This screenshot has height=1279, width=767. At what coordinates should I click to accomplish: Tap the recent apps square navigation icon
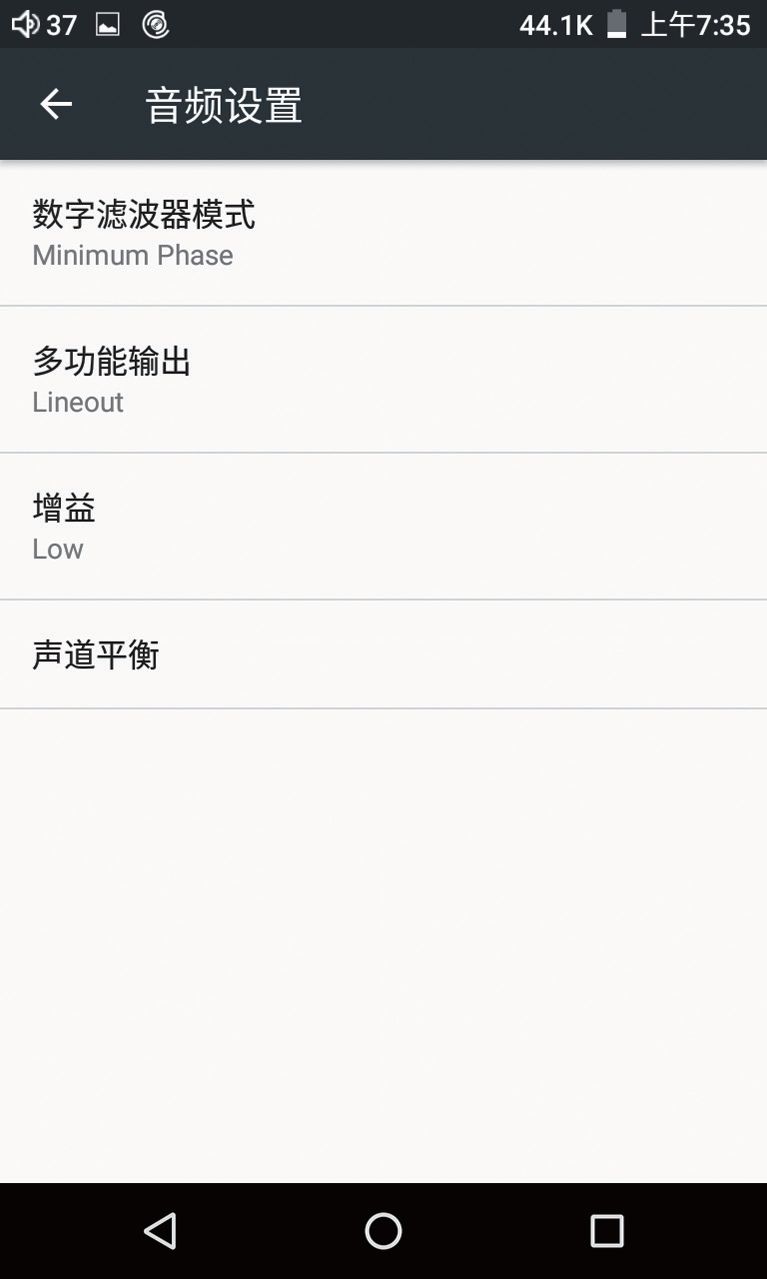[606, 1230]
